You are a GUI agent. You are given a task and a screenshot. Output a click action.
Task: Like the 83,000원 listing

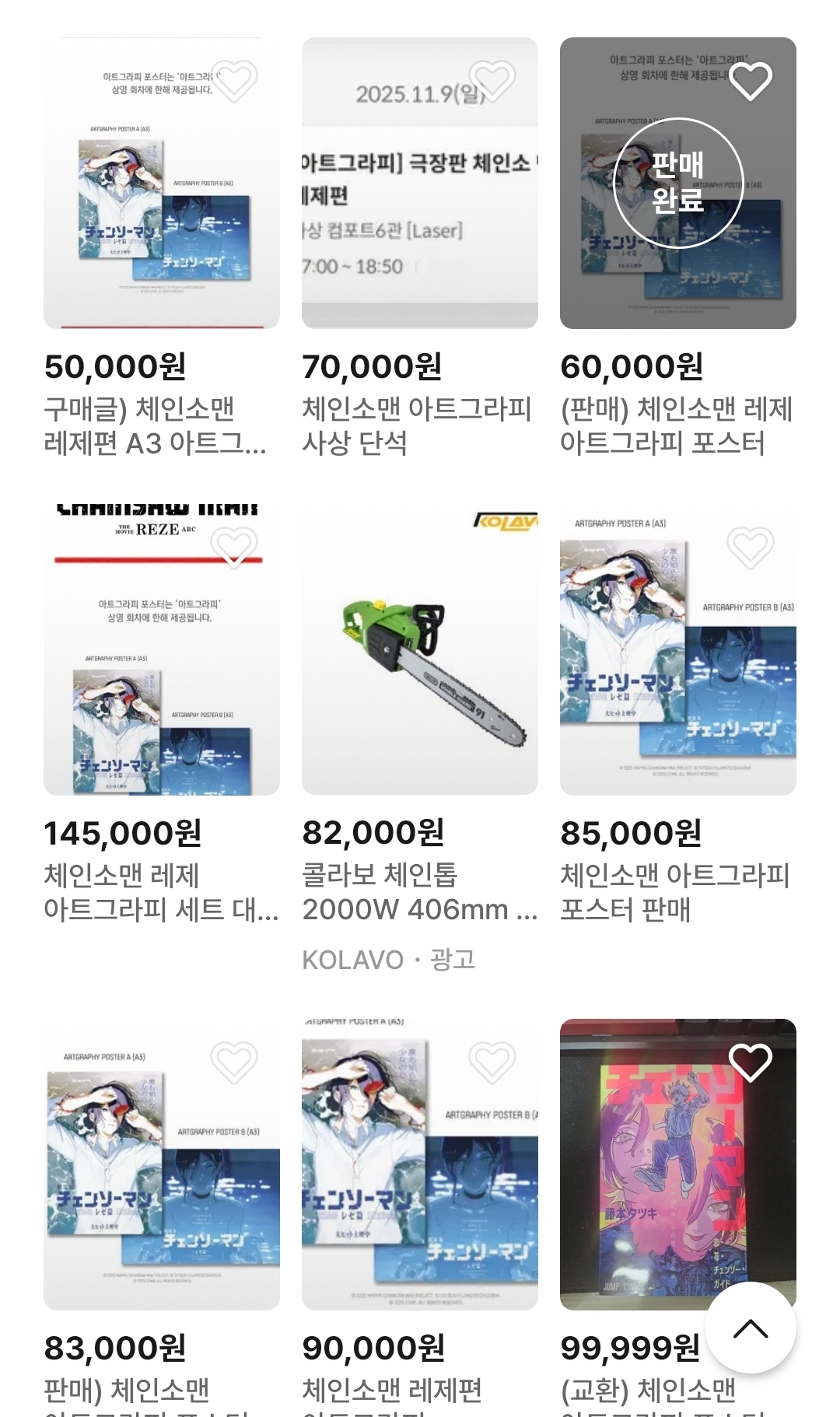(x=234, y=1062)
